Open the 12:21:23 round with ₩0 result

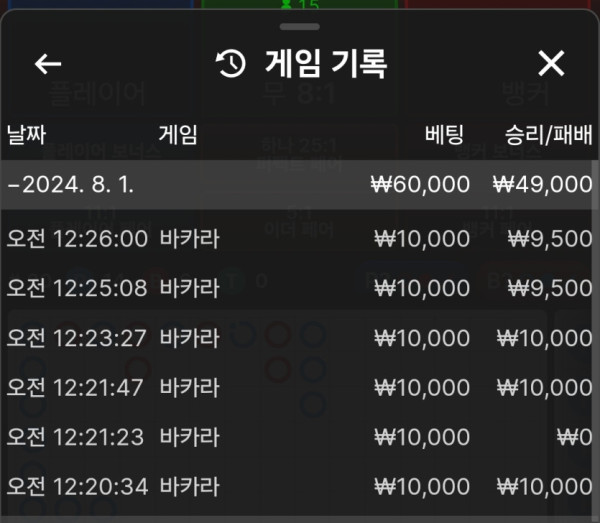point(298,437)
